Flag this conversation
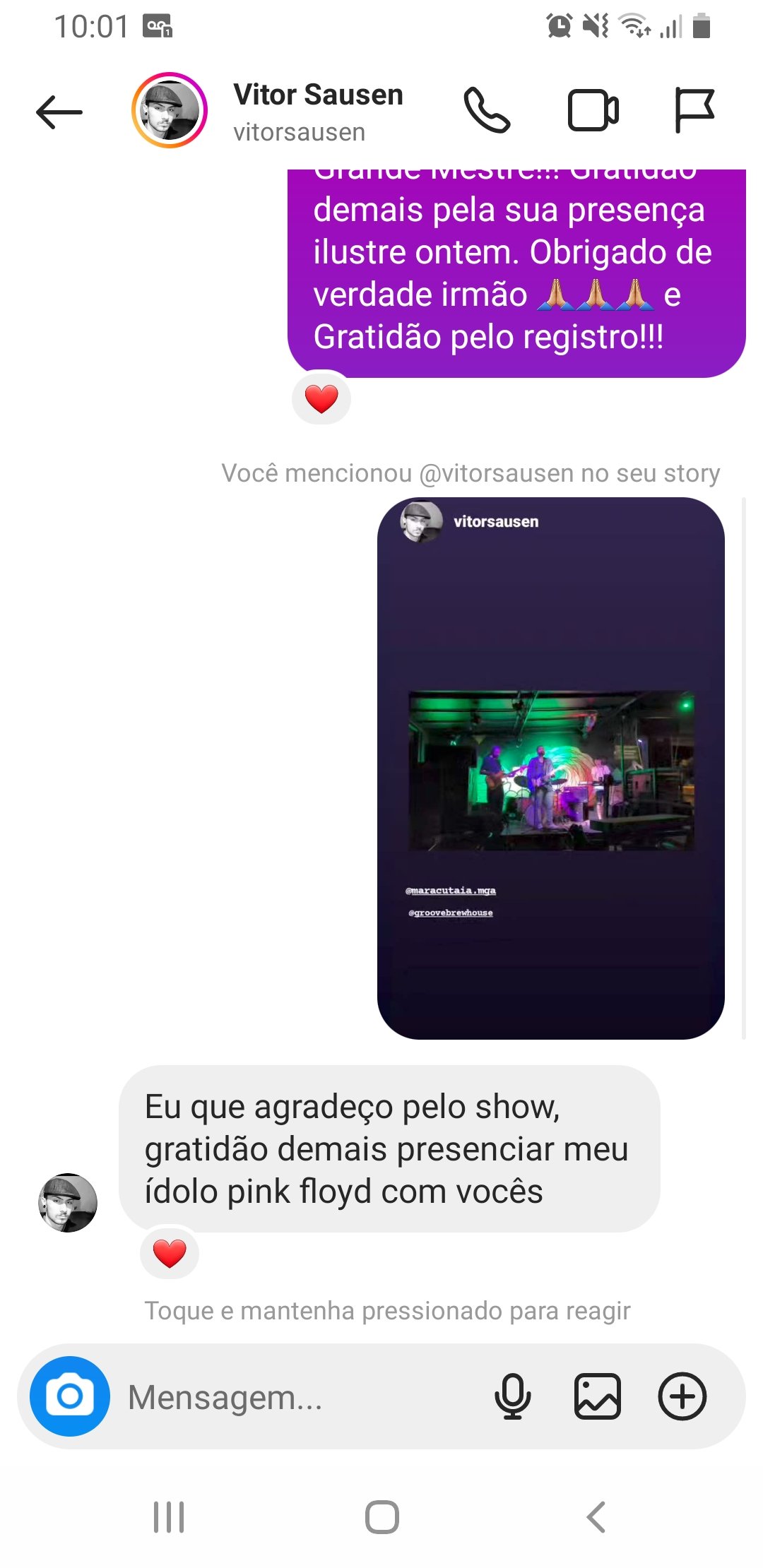The image size is (763, 1568). pyautogui.click(x=694, y=111)
